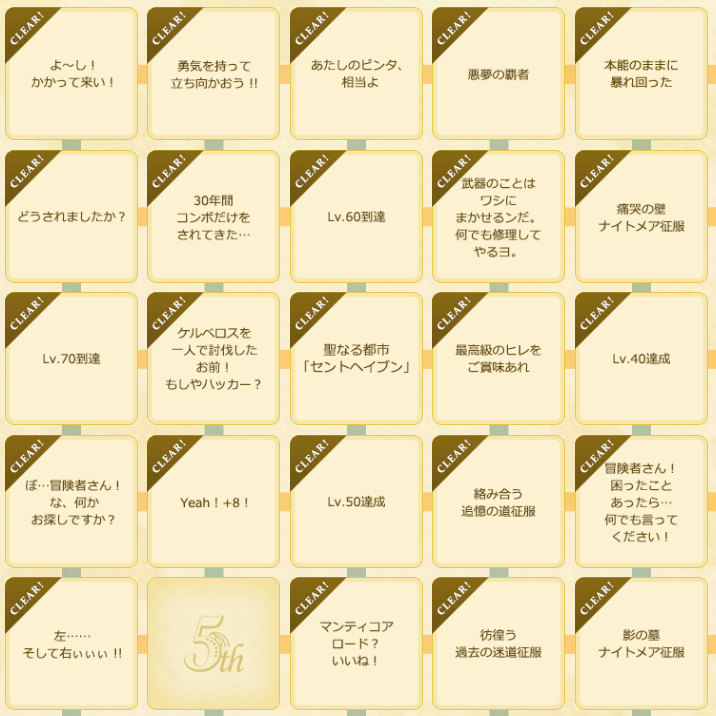Open the '影の墓 ナイトメア征服' tile

[641, 643]
